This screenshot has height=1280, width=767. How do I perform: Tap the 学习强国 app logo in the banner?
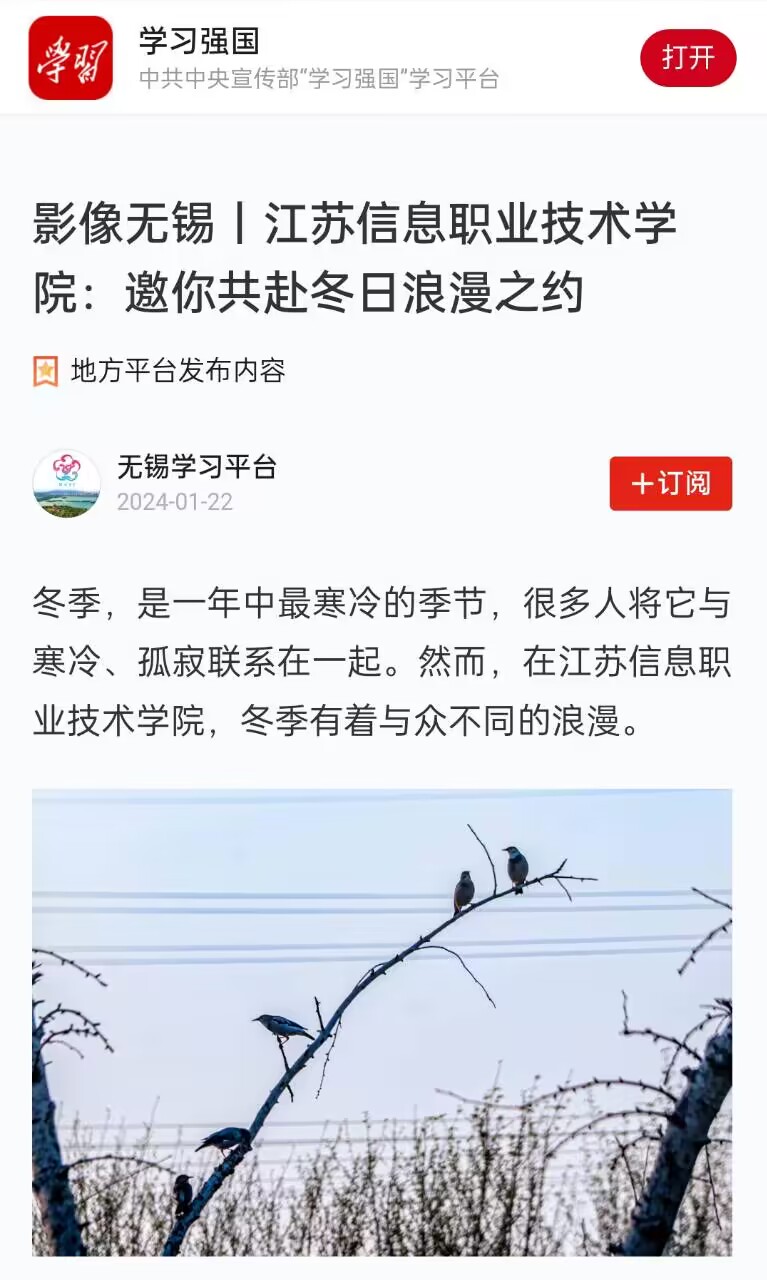70,58
